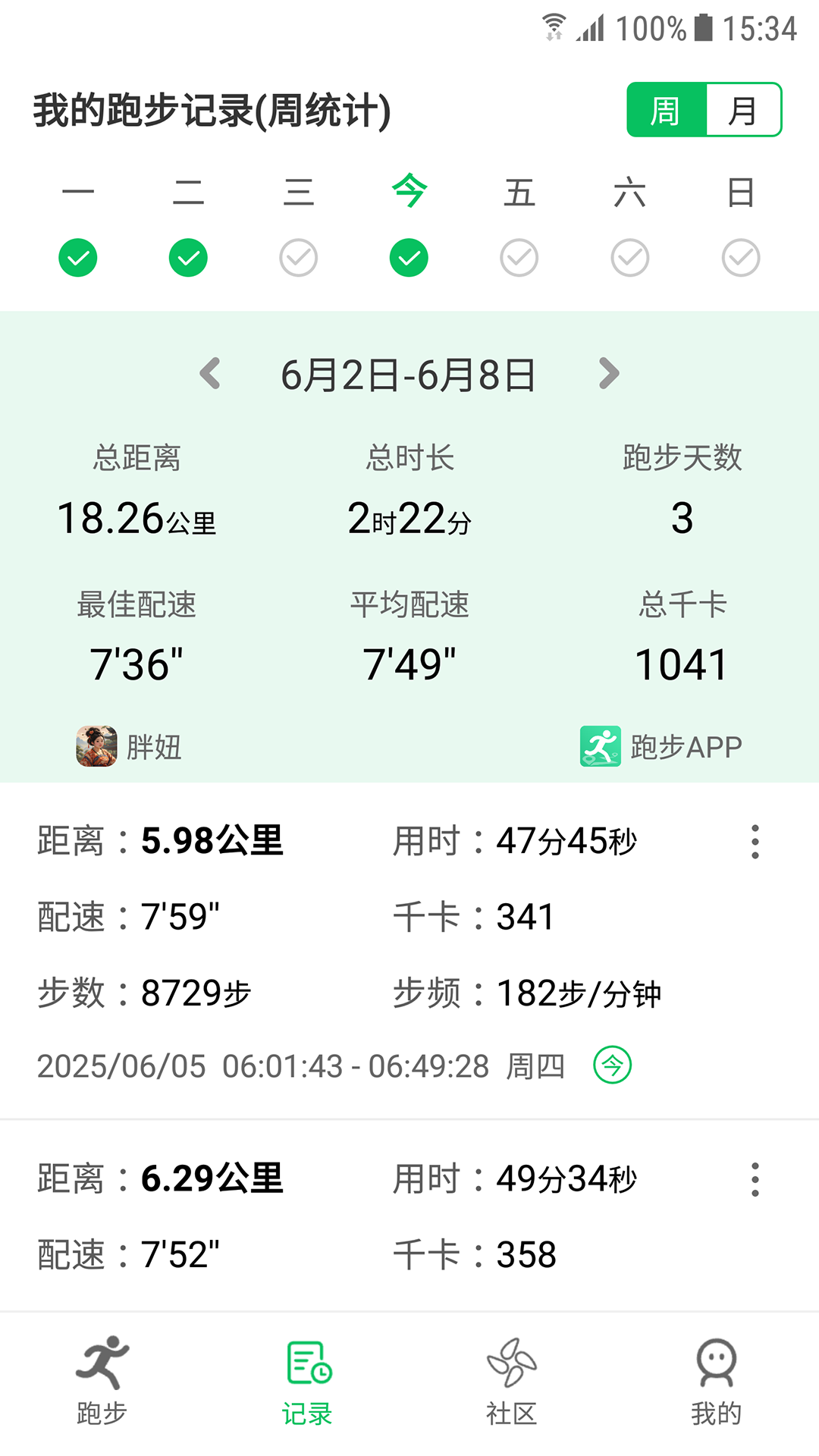Open the three-dot menu on the 6.29公里 record
Screen dimensions: 819x1456
755,1179
